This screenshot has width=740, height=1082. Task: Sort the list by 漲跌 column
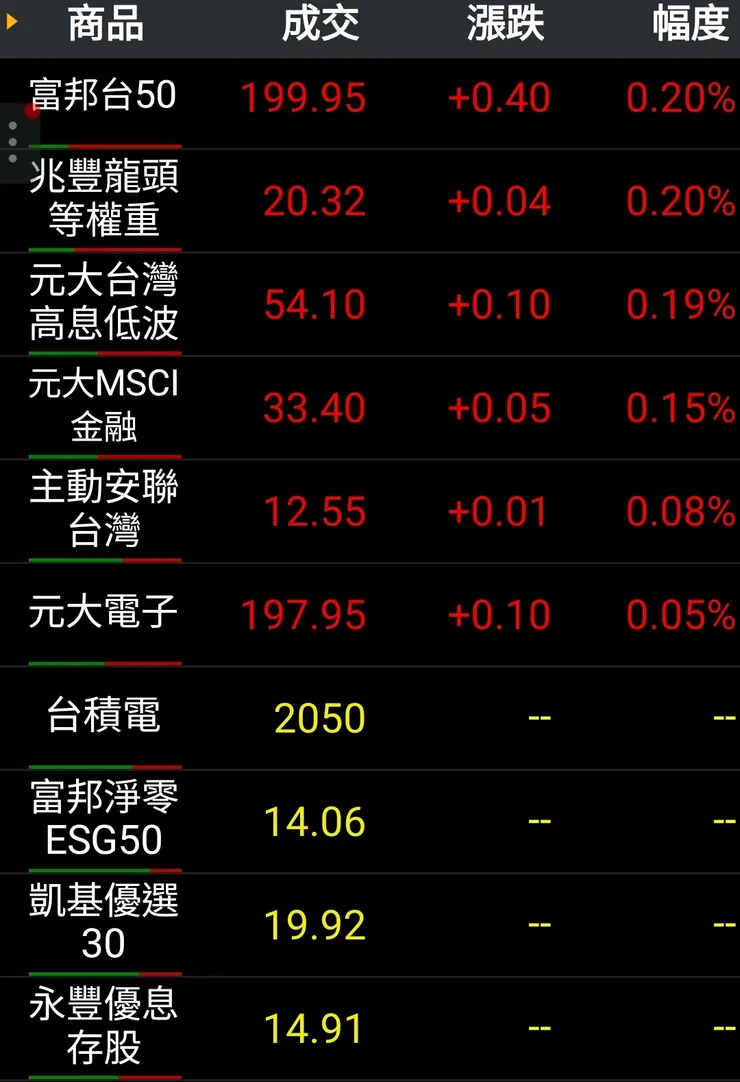tap(505, 25)
